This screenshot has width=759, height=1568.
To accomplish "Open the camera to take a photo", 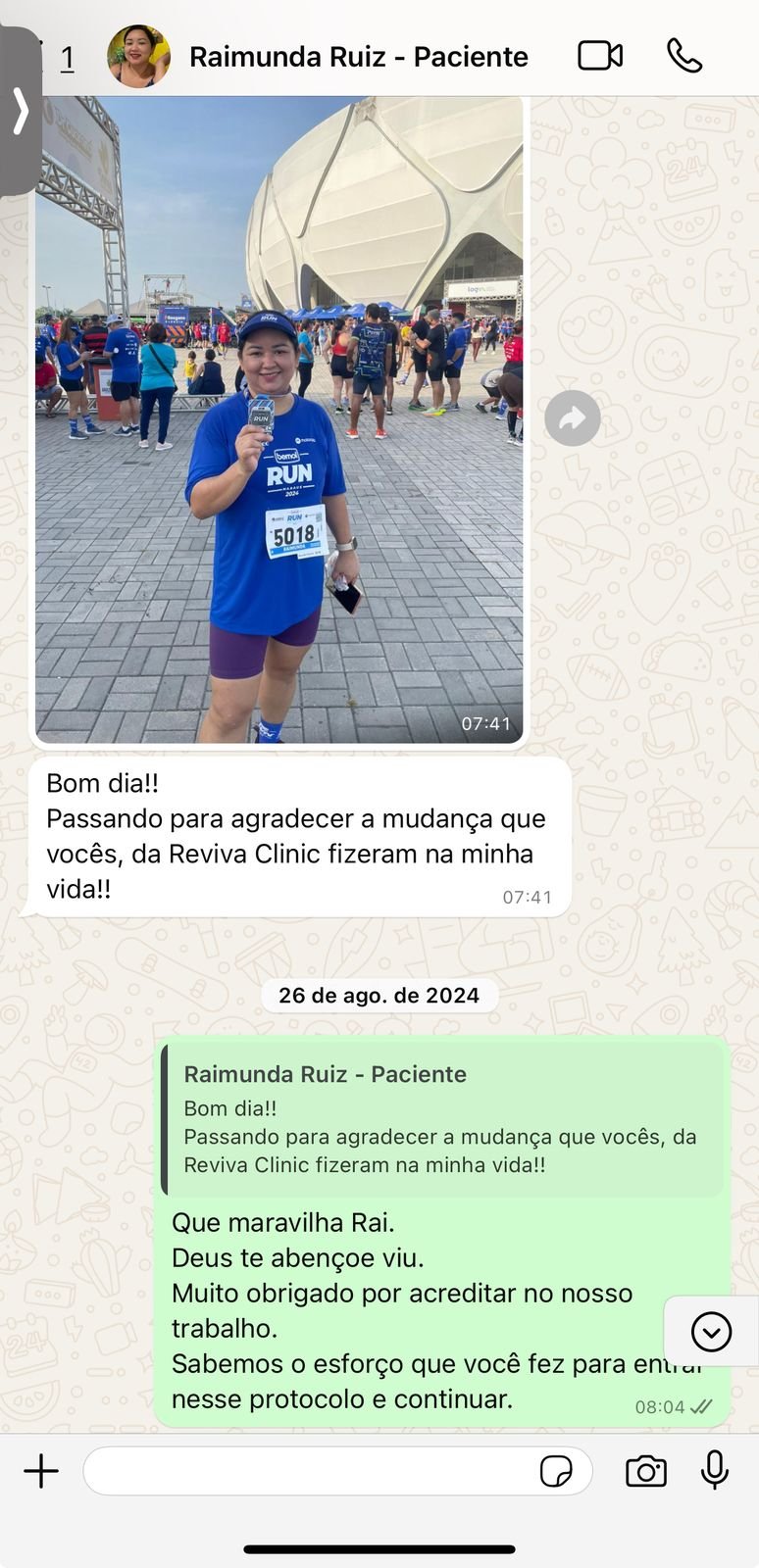I will pos(645,1472).
